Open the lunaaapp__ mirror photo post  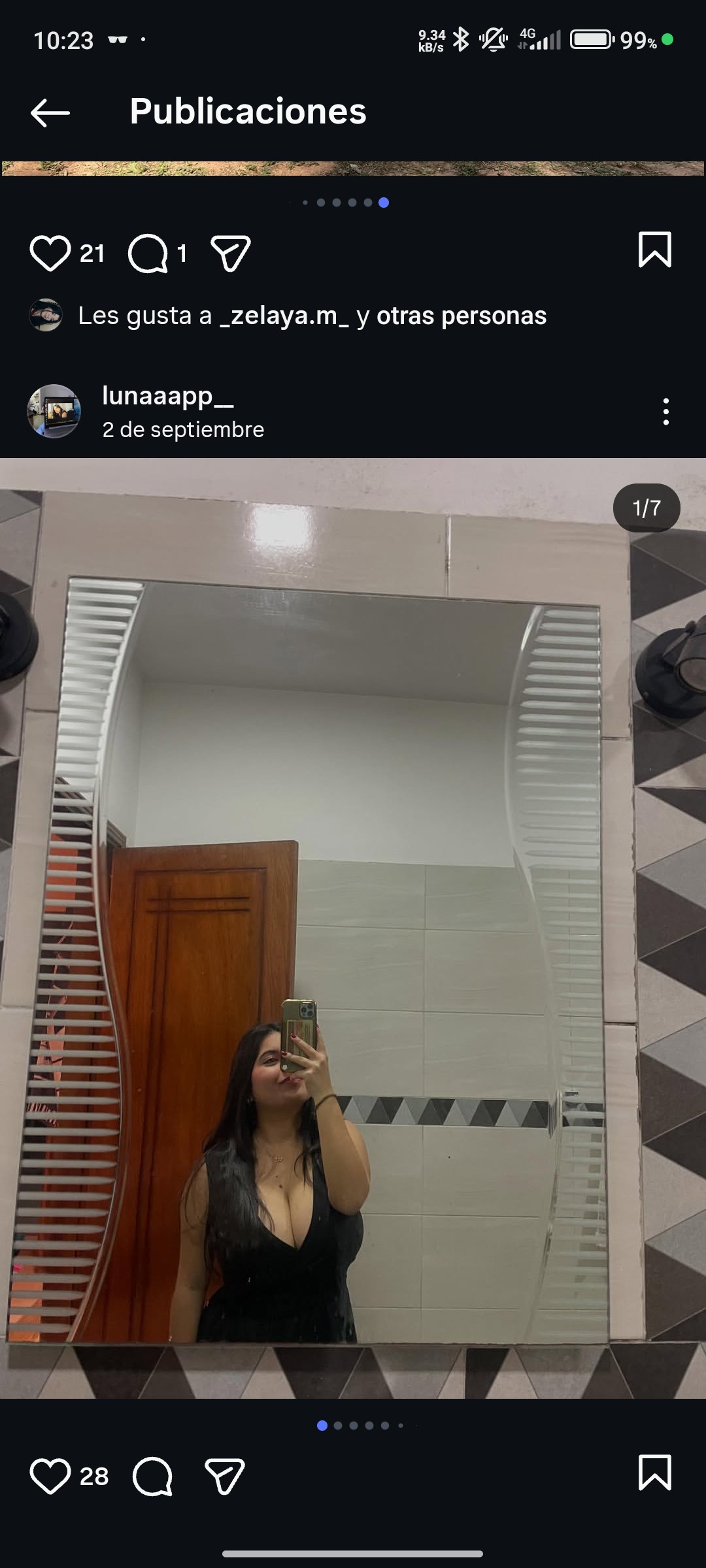point(353,928)
